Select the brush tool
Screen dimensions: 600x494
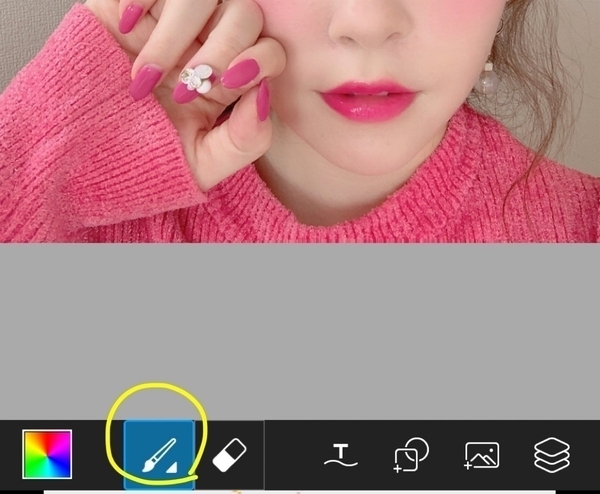tap(158, 456)
